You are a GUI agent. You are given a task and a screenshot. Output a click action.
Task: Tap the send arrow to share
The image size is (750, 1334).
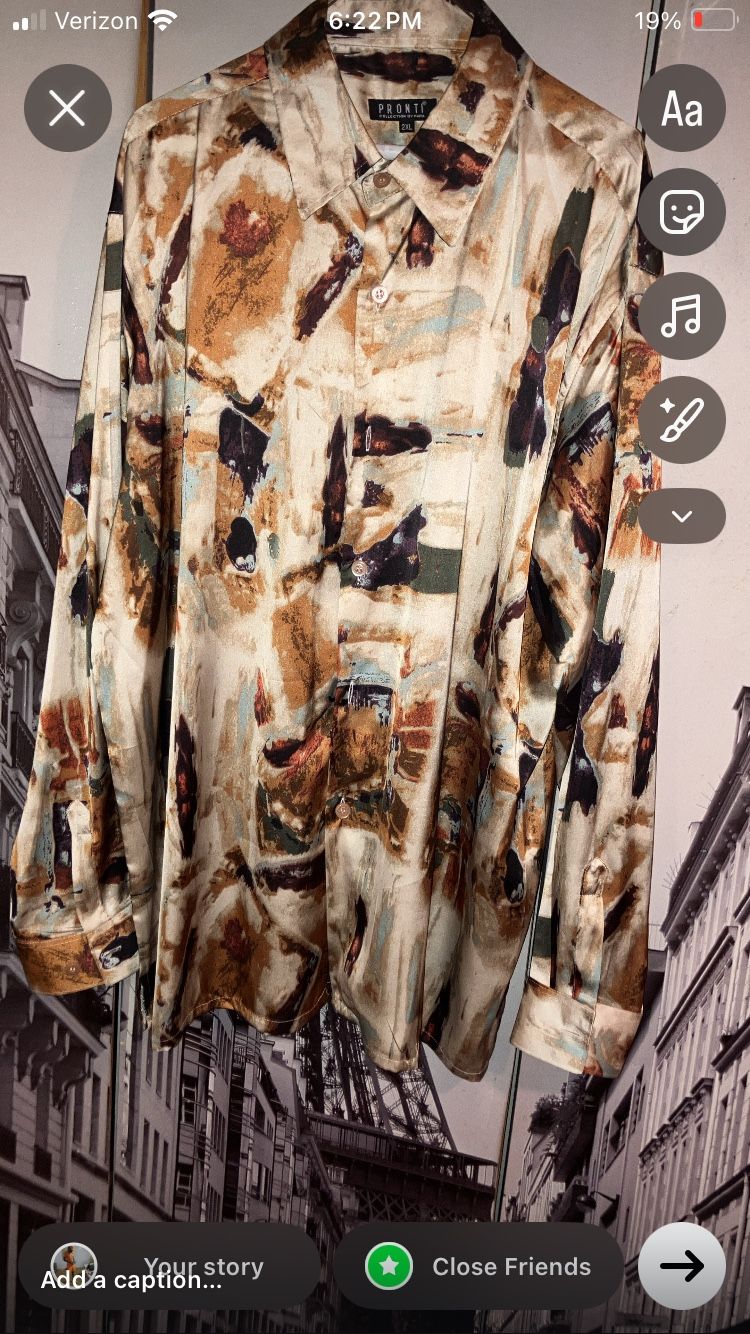pyautogui.click(x=683, y=1265)
